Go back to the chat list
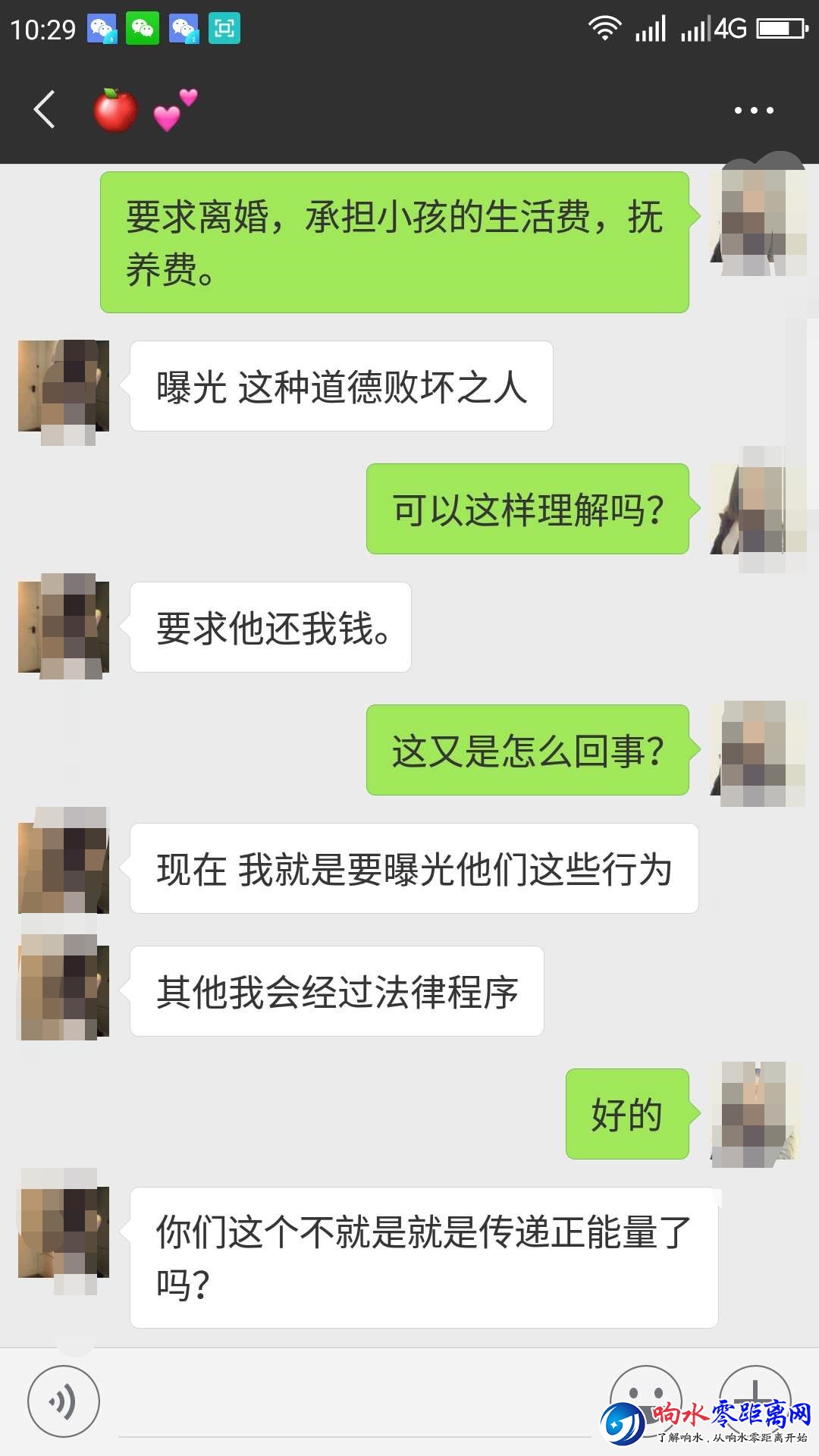Viewport: 819px width, 1456px height. 45,110
